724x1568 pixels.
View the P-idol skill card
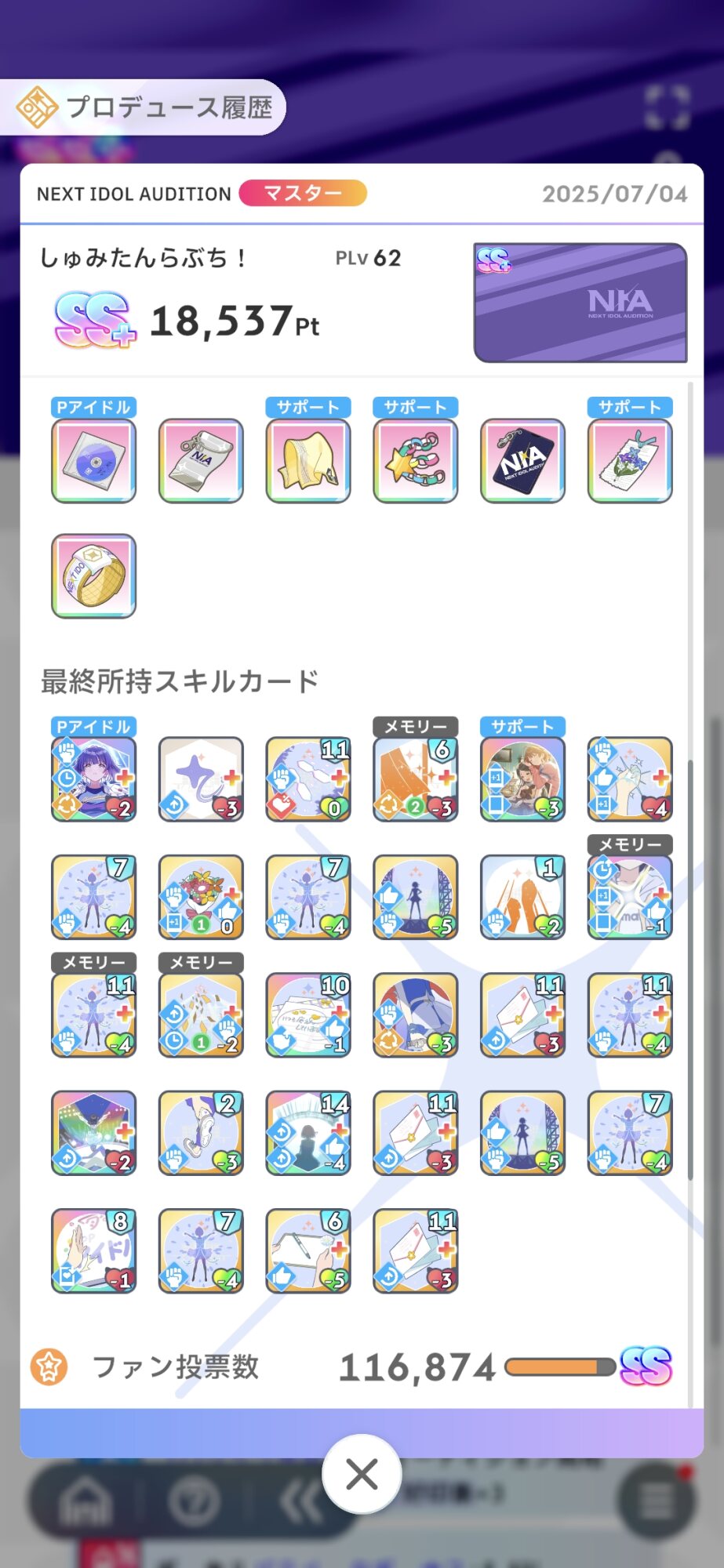point(93,779)
